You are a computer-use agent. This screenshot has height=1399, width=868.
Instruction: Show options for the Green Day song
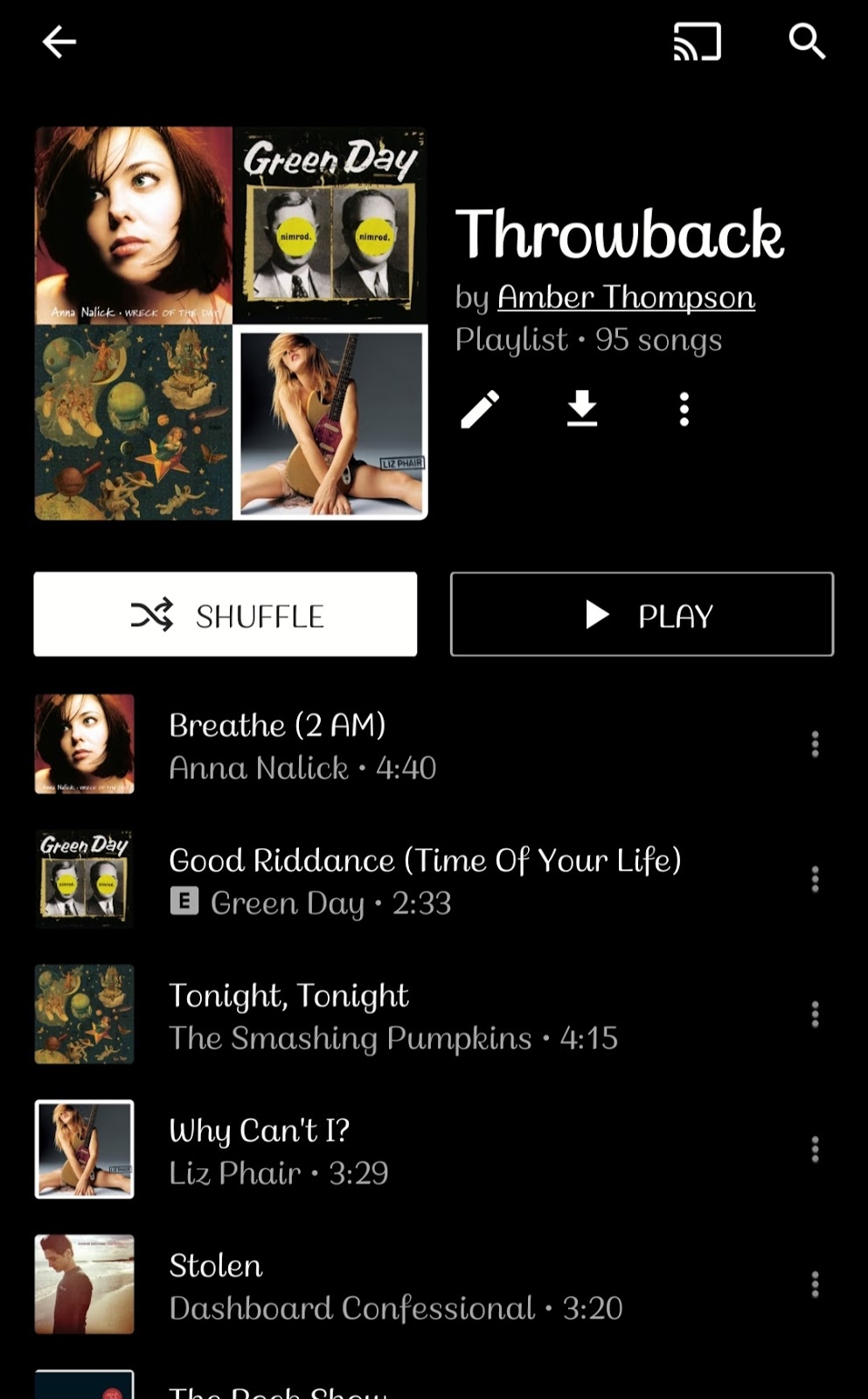pyautogui.click(x=815, y=880)
